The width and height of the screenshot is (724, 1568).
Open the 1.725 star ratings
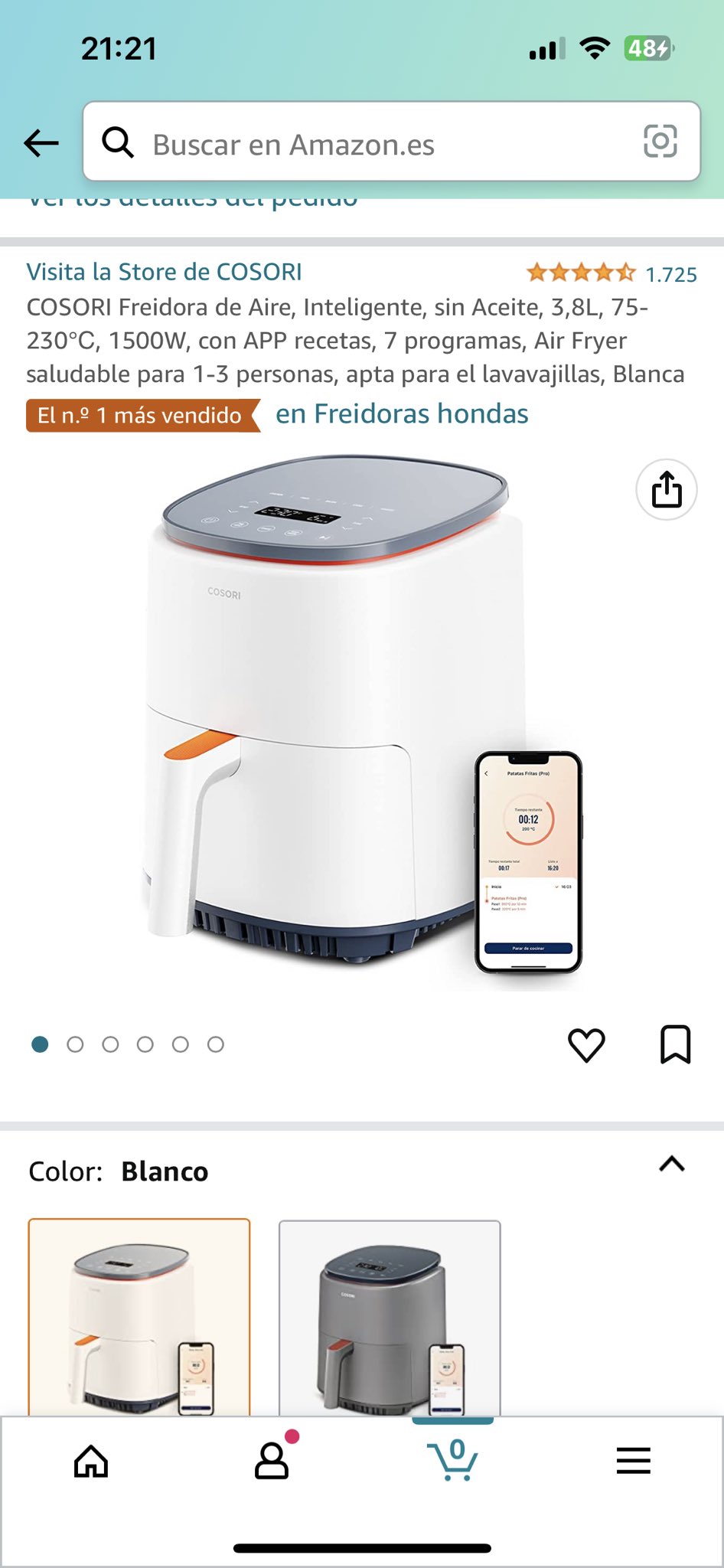[x=611, y=273]
